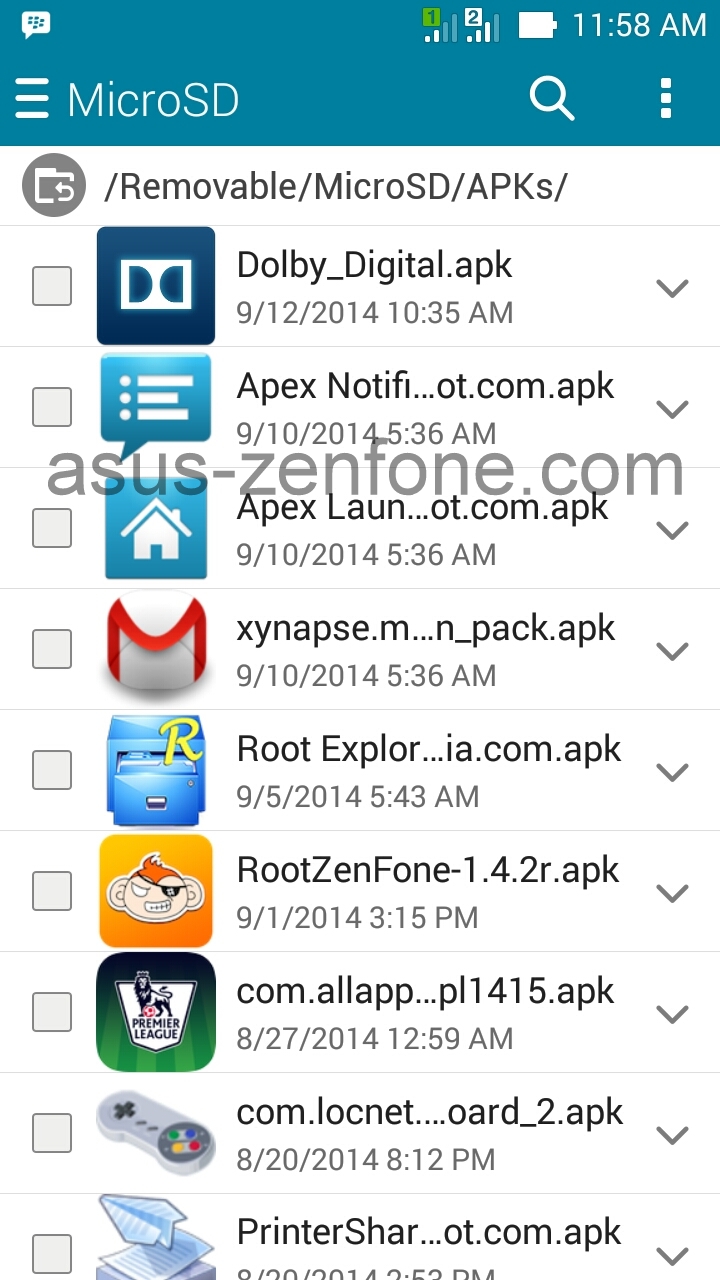Expand options for Apex Notifi…ot.com.apk
The width and height of the screenshot is (720, 1280).
672,409
